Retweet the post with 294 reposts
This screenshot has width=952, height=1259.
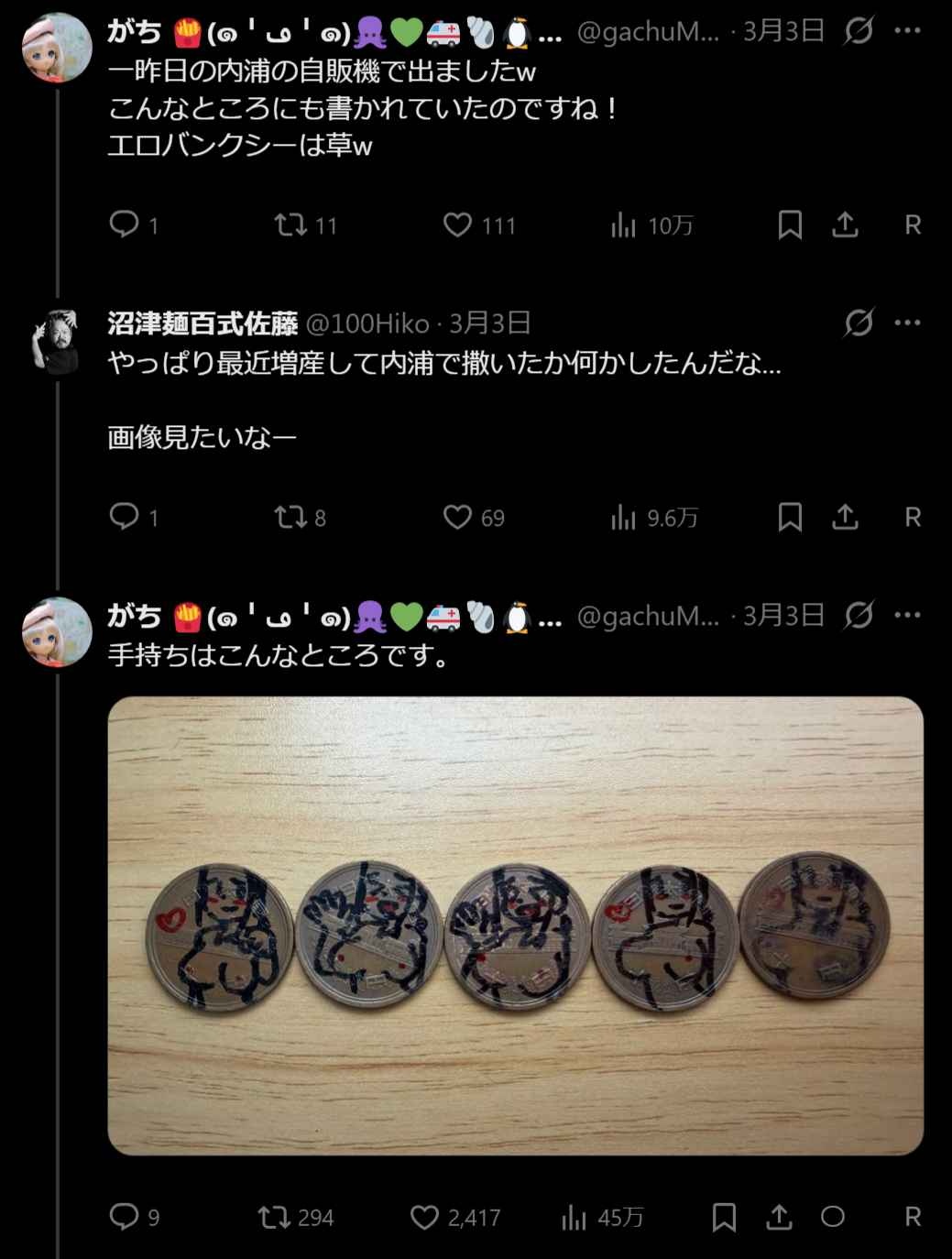[x=273, y=1217]
